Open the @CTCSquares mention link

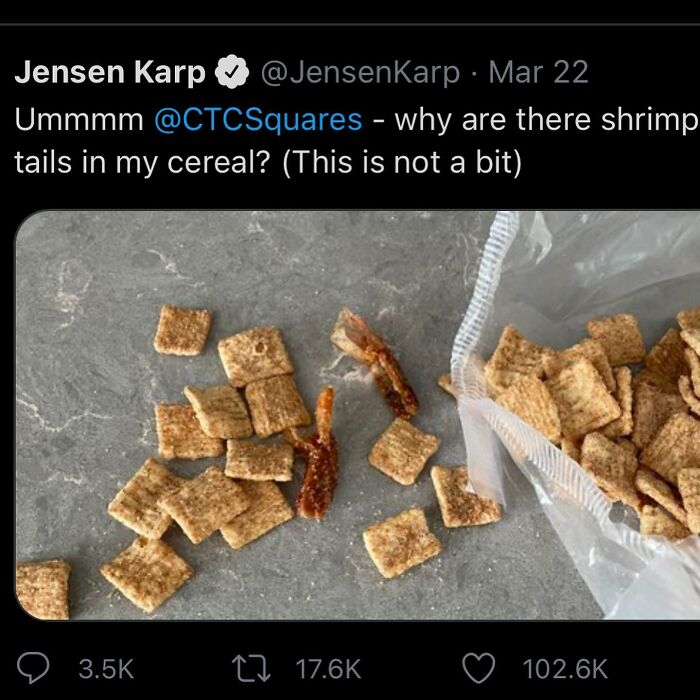tap(257, 119)
